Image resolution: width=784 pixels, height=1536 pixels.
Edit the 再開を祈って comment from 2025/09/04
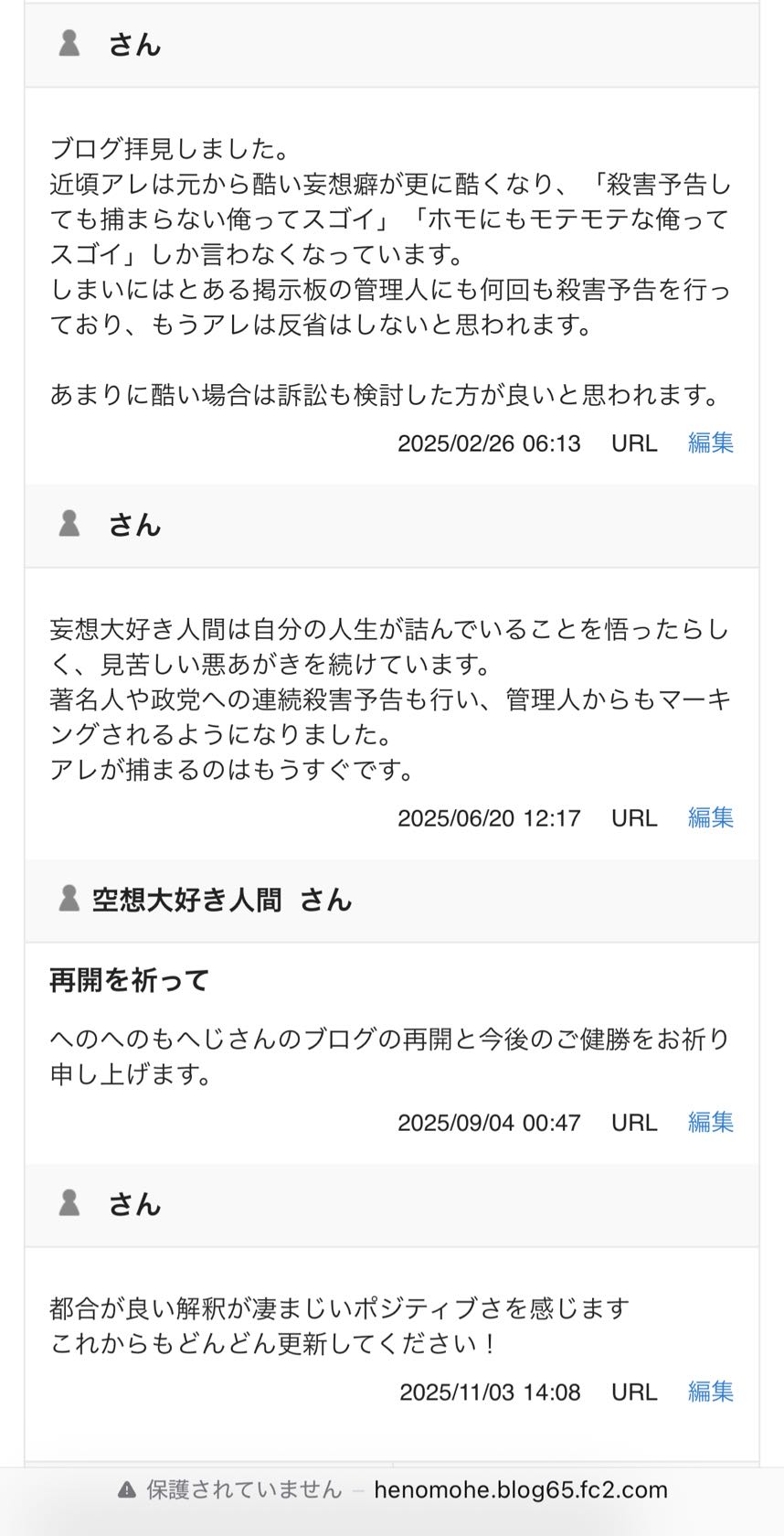point(710,1122)
